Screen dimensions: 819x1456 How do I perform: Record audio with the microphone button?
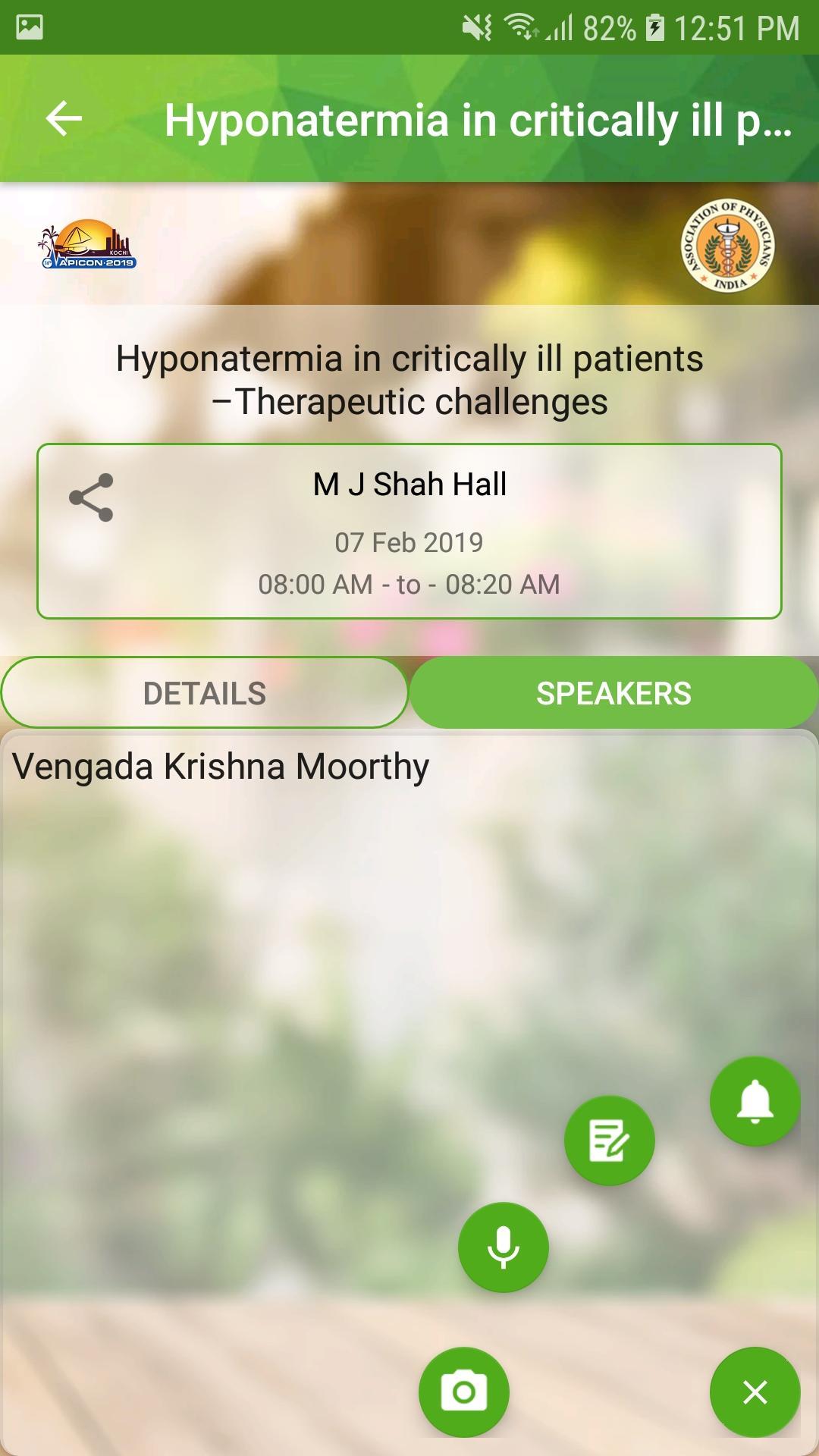(x=503, y=1247)
